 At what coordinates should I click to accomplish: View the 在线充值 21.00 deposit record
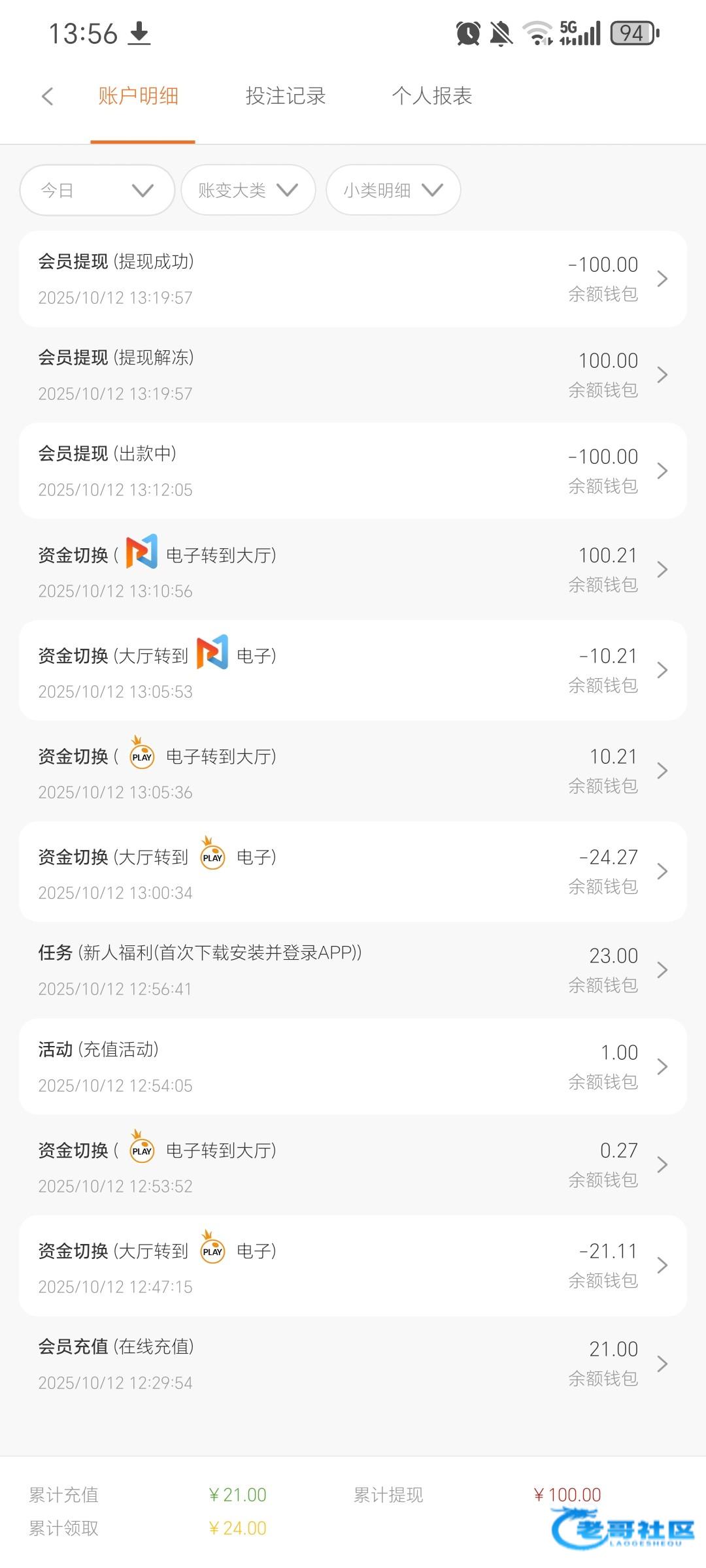coord(353,1364)
